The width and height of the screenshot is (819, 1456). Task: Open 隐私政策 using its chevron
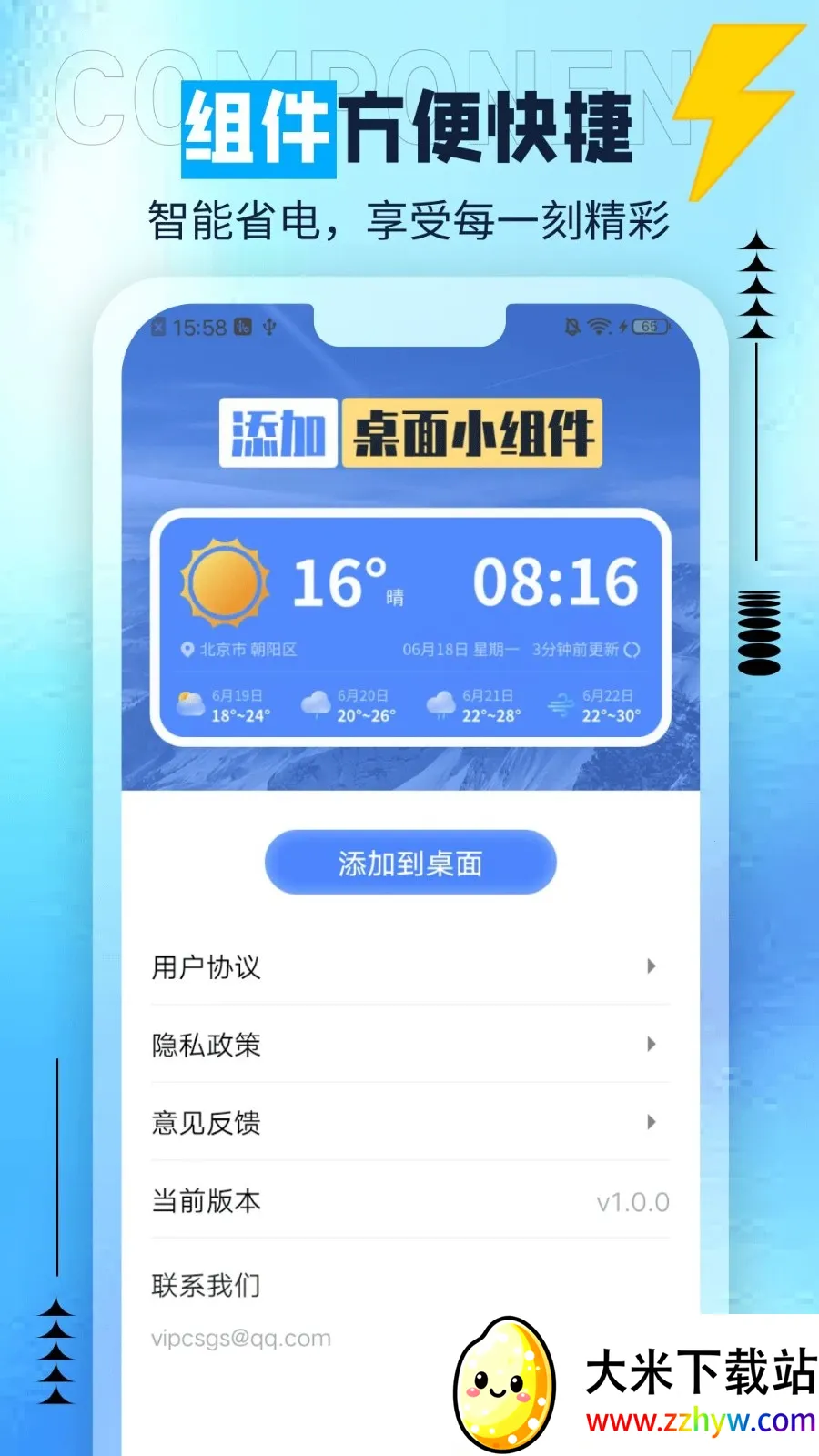[650, 1044]
